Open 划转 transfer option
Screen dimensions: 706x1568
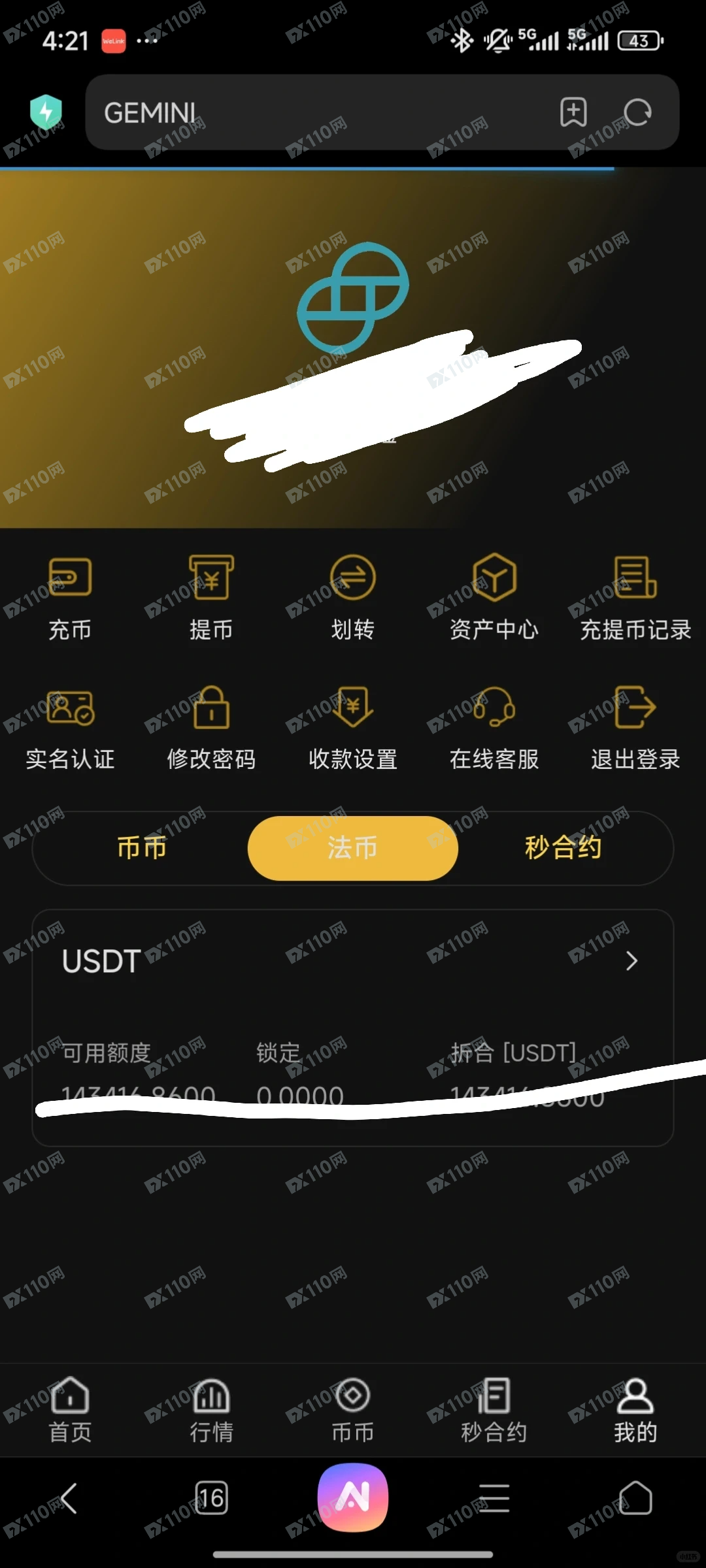352,596
